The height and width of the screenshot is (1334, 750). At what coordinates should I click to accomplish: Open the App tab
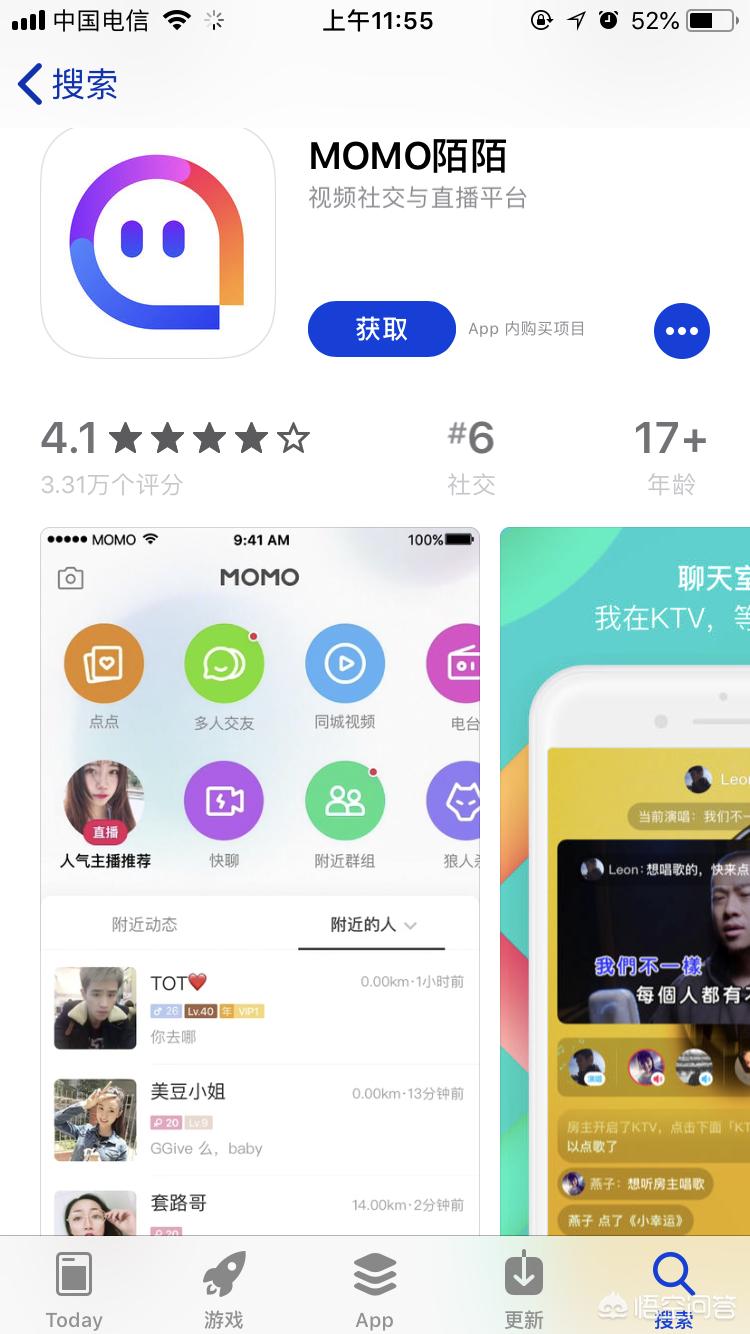374,1290
